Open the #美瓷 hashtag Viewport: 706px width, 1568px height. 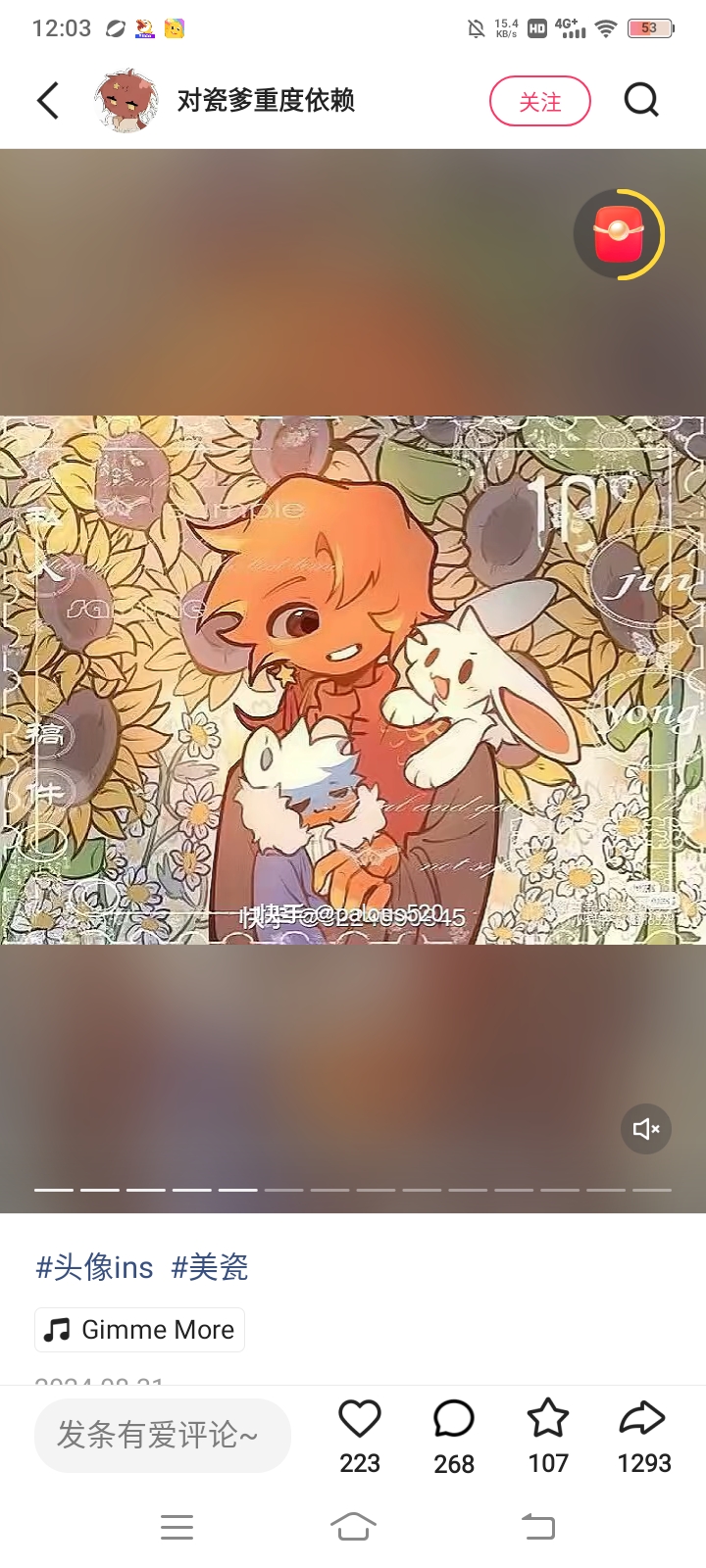click(210, 1267)
